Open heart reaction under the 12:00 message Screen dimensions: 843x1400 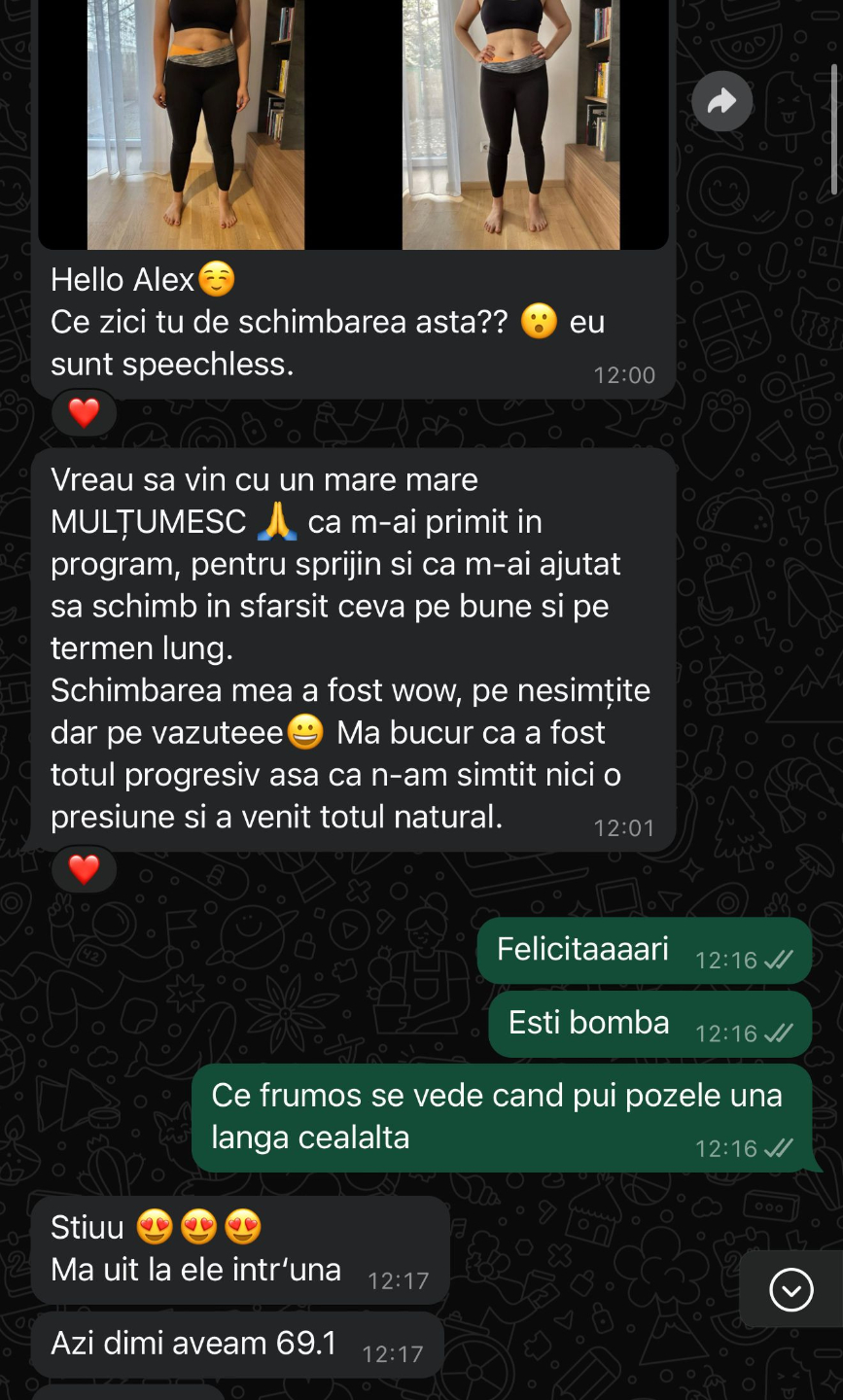click(85, 413)
